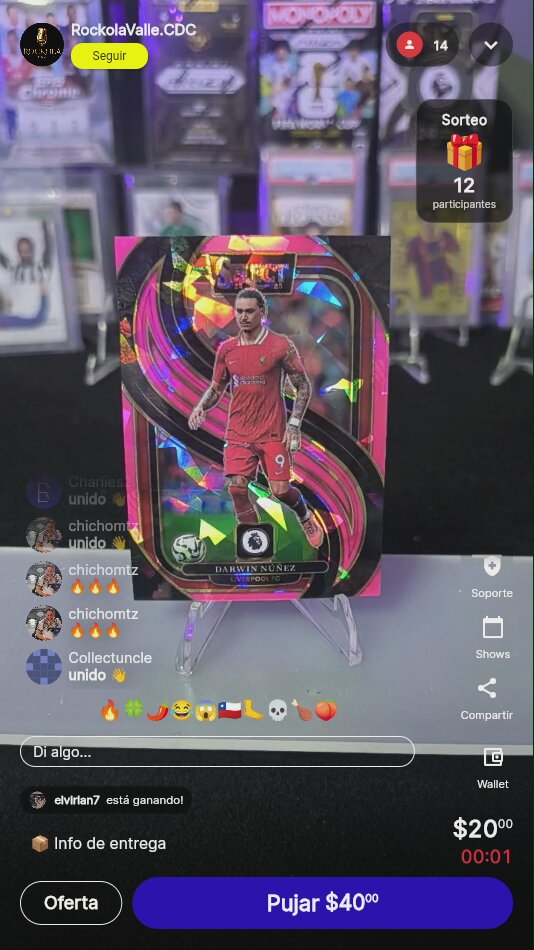Share this stream via Compartir
The image size is (534, 950).
pyautogui.click(x=487, y=699)
